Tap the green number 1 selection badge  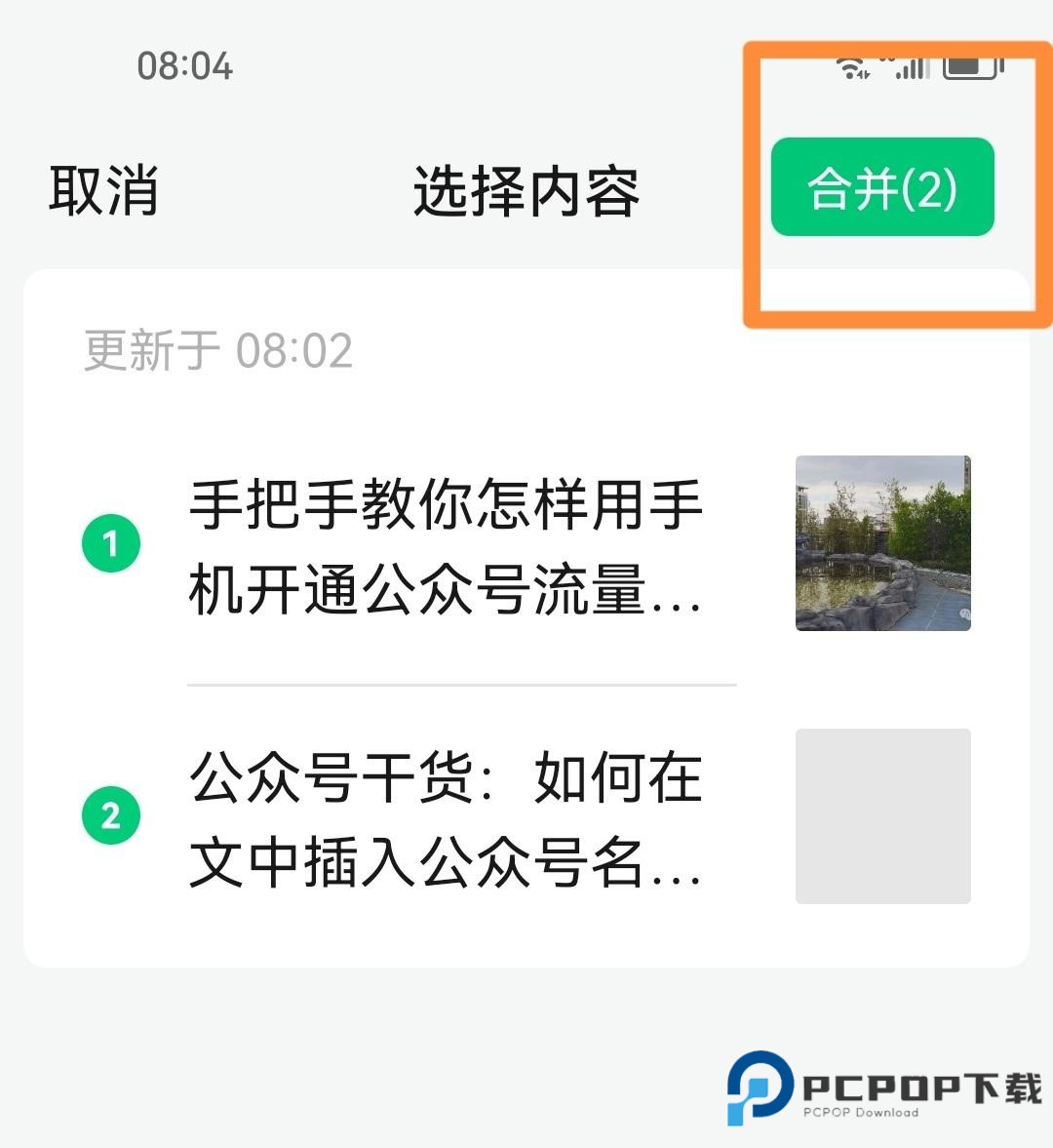(x=110, y=544)
